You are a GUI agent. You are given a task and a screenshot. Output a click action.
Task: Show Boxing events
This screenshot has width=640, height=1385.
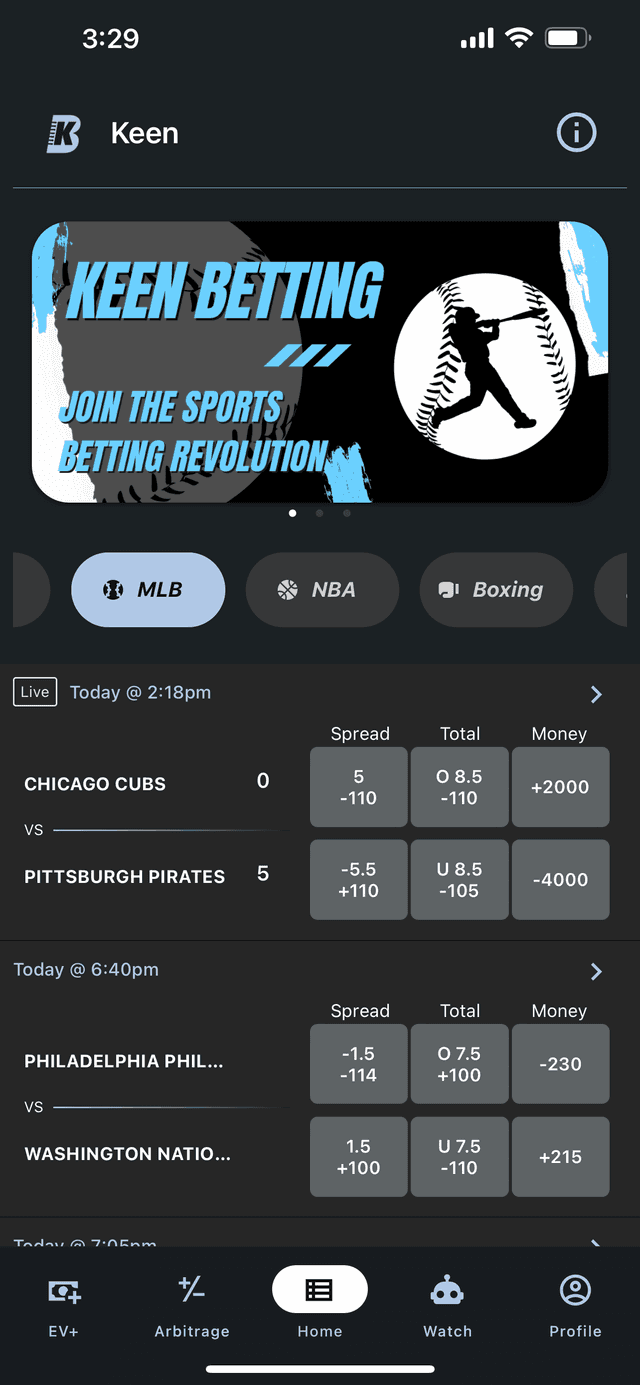tap(496, 590)
